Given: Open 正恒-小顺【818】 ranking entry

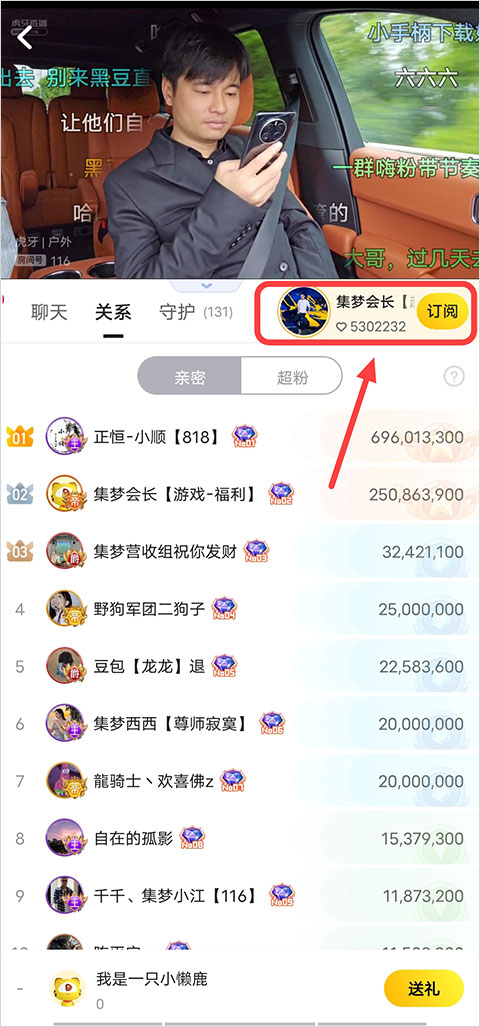Looking at the screenshot, I should tap(240, 437).
